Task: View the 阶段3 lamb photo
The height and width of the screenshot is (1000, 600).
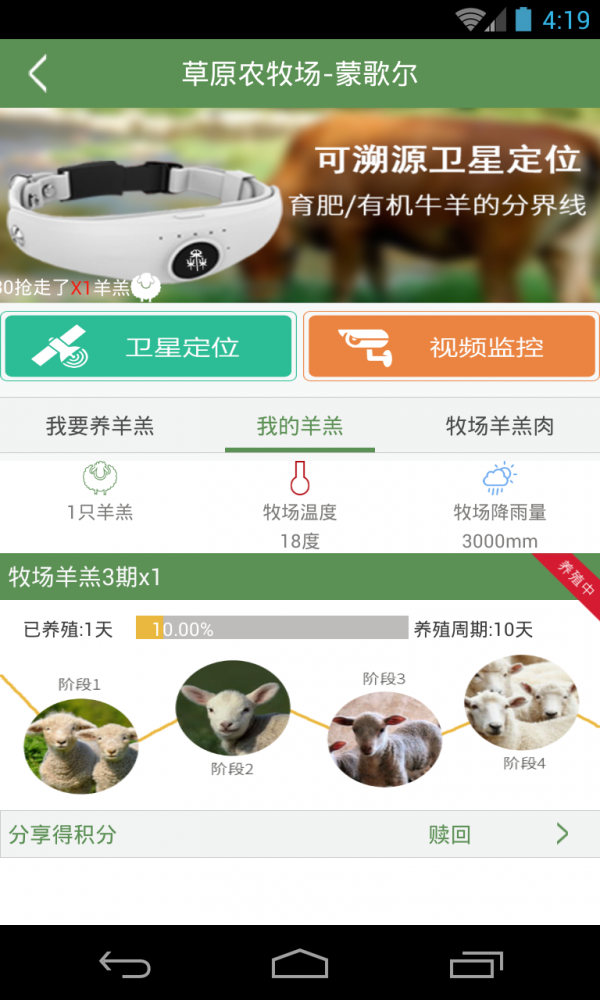Action: [x=384, y=738]
